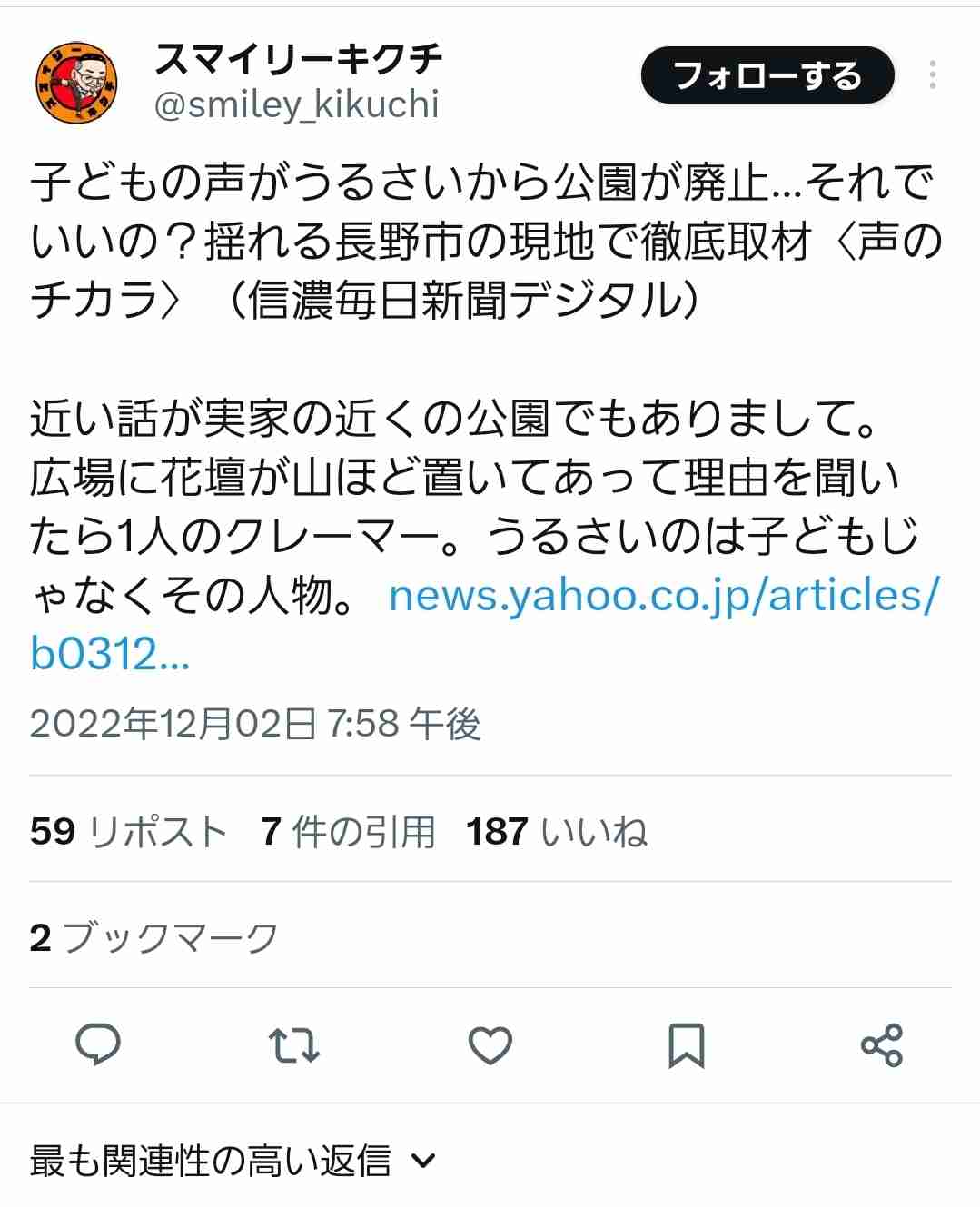Repost this tweet
This screenshot has width=980, height=1207.
[x=294, y=1044]
